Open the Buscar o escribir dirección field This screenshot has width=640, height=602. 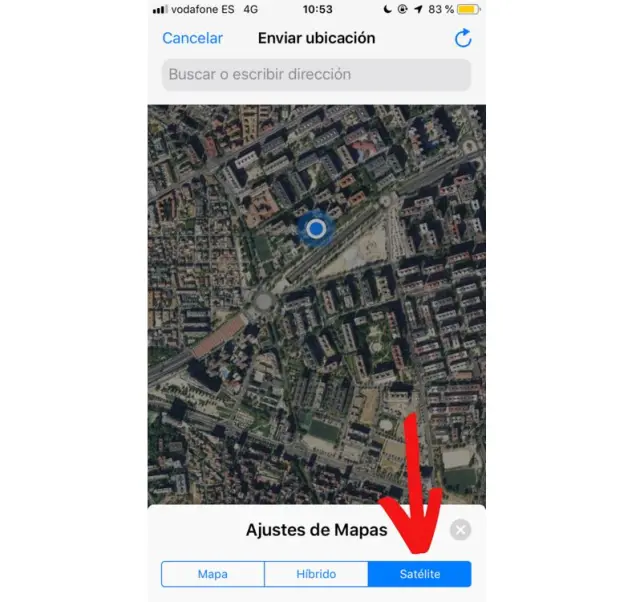[316, 74]
